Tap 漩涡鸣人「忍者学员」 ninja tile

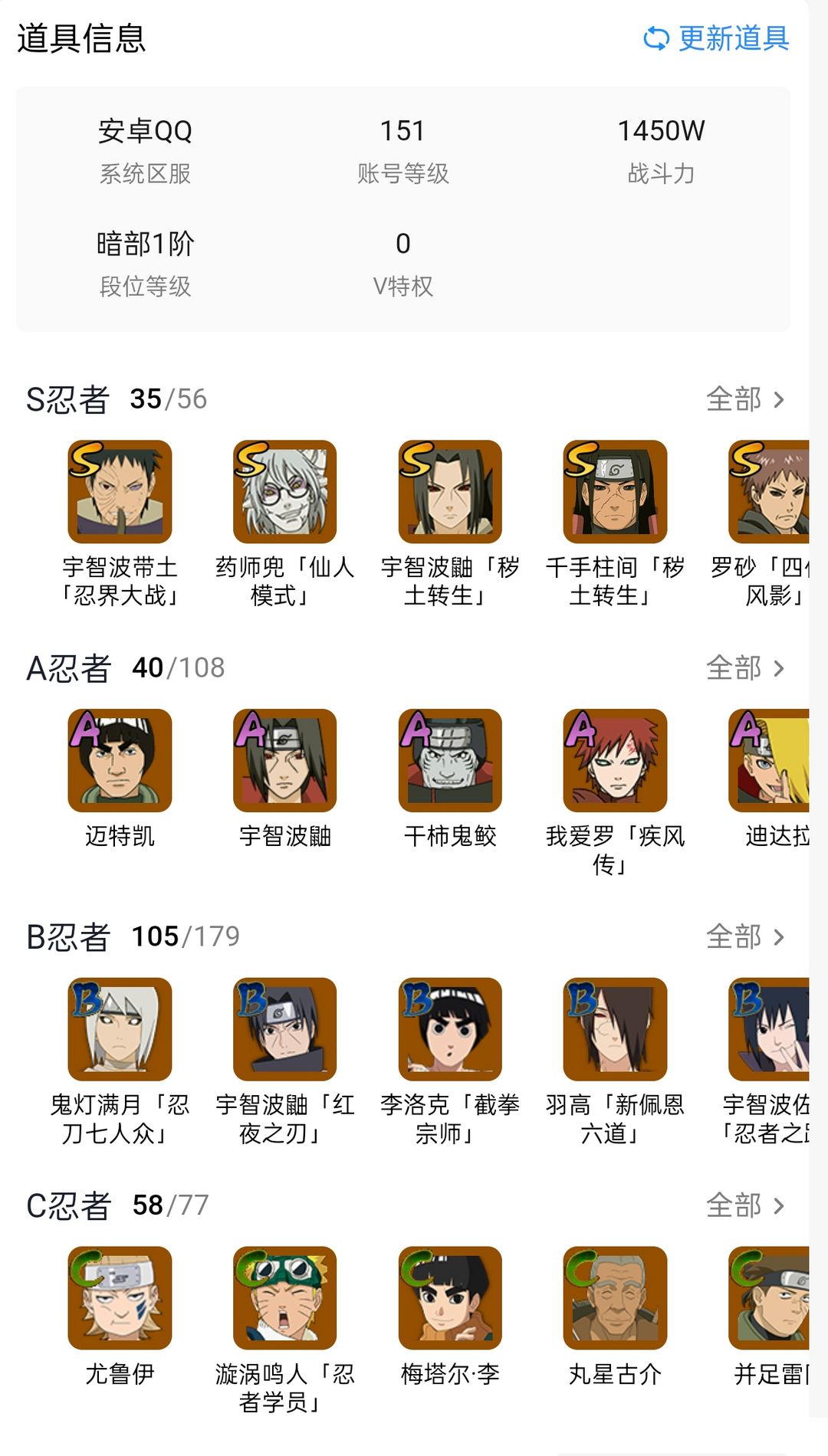point(284,1298)
